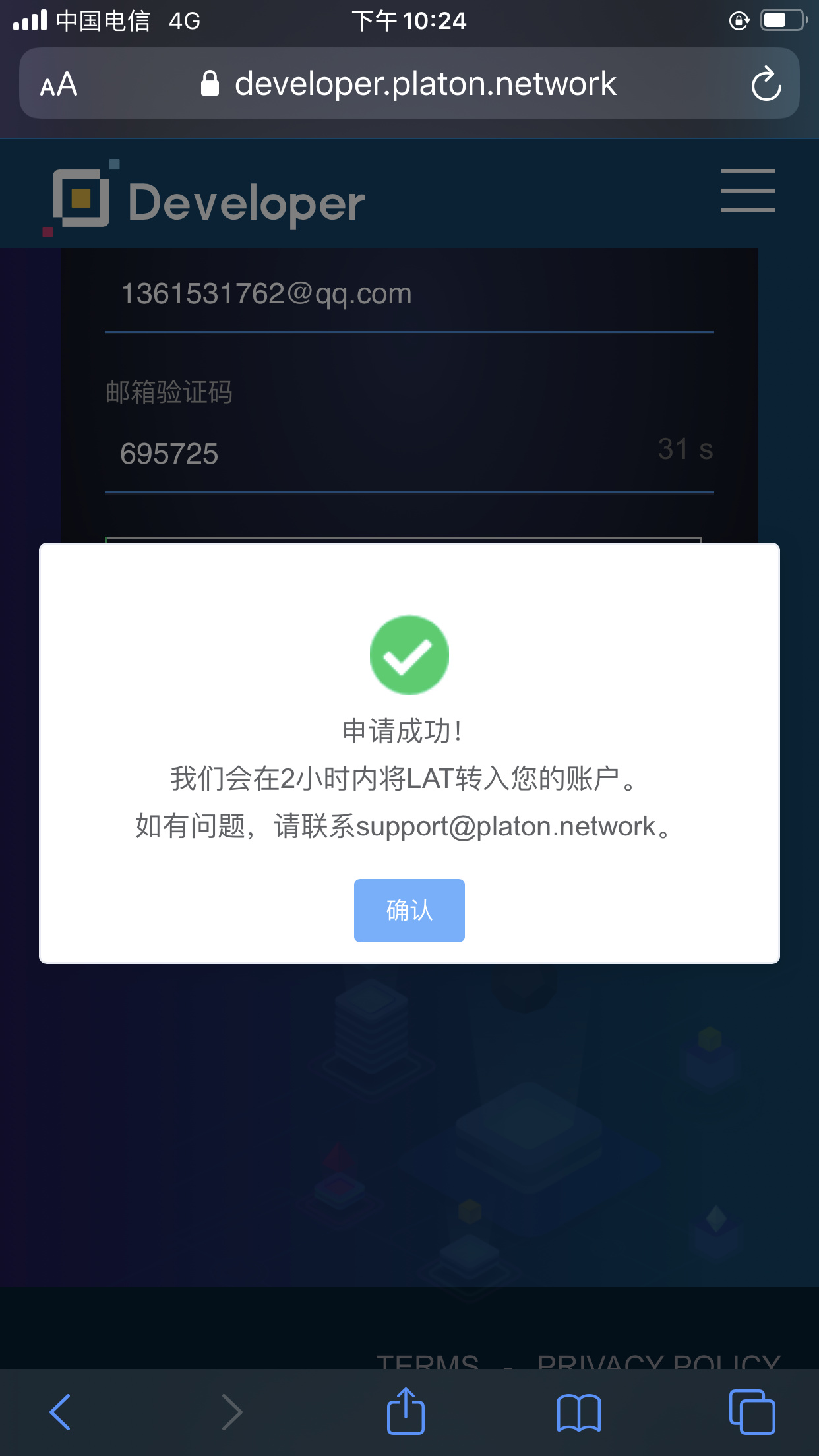Open the Safari share sheet
This screenshot has height=1456, width=819.
coord(406,1410)
